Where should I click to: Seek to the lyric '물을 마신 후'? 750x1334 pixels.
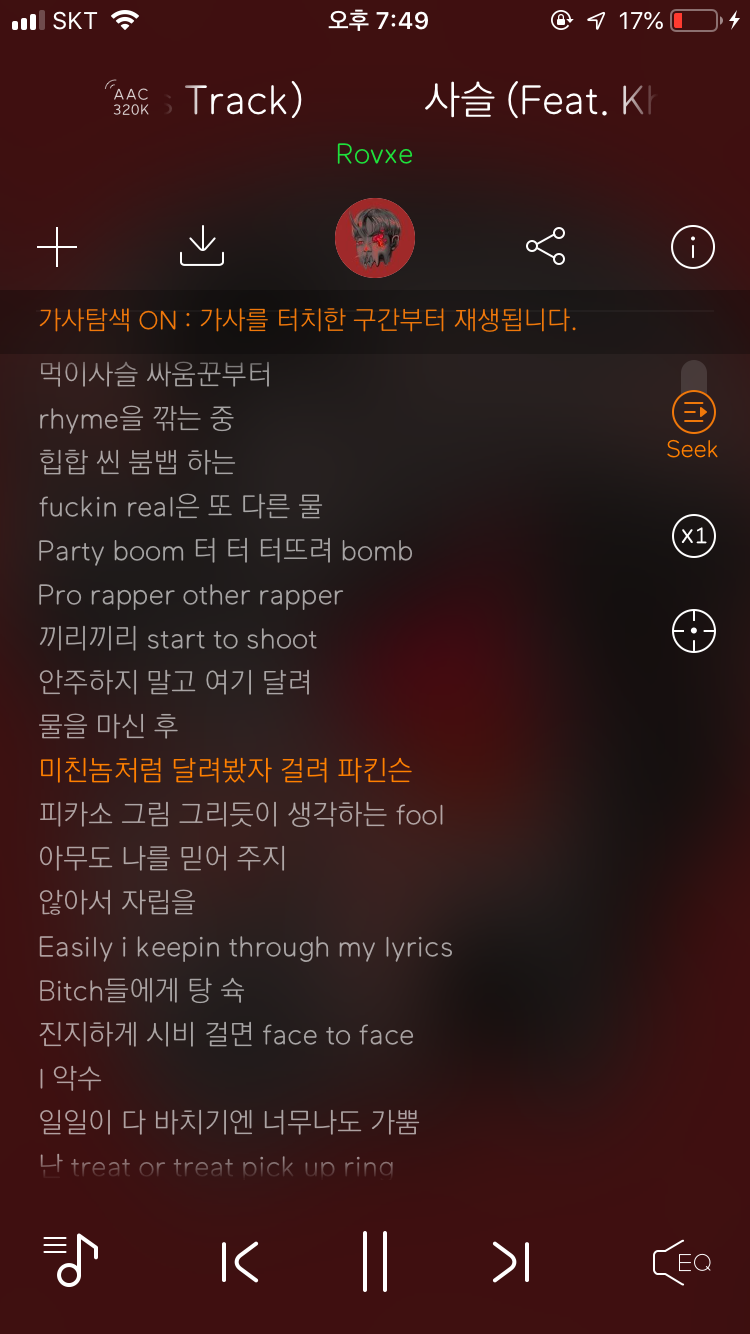[x=108, y=726]
